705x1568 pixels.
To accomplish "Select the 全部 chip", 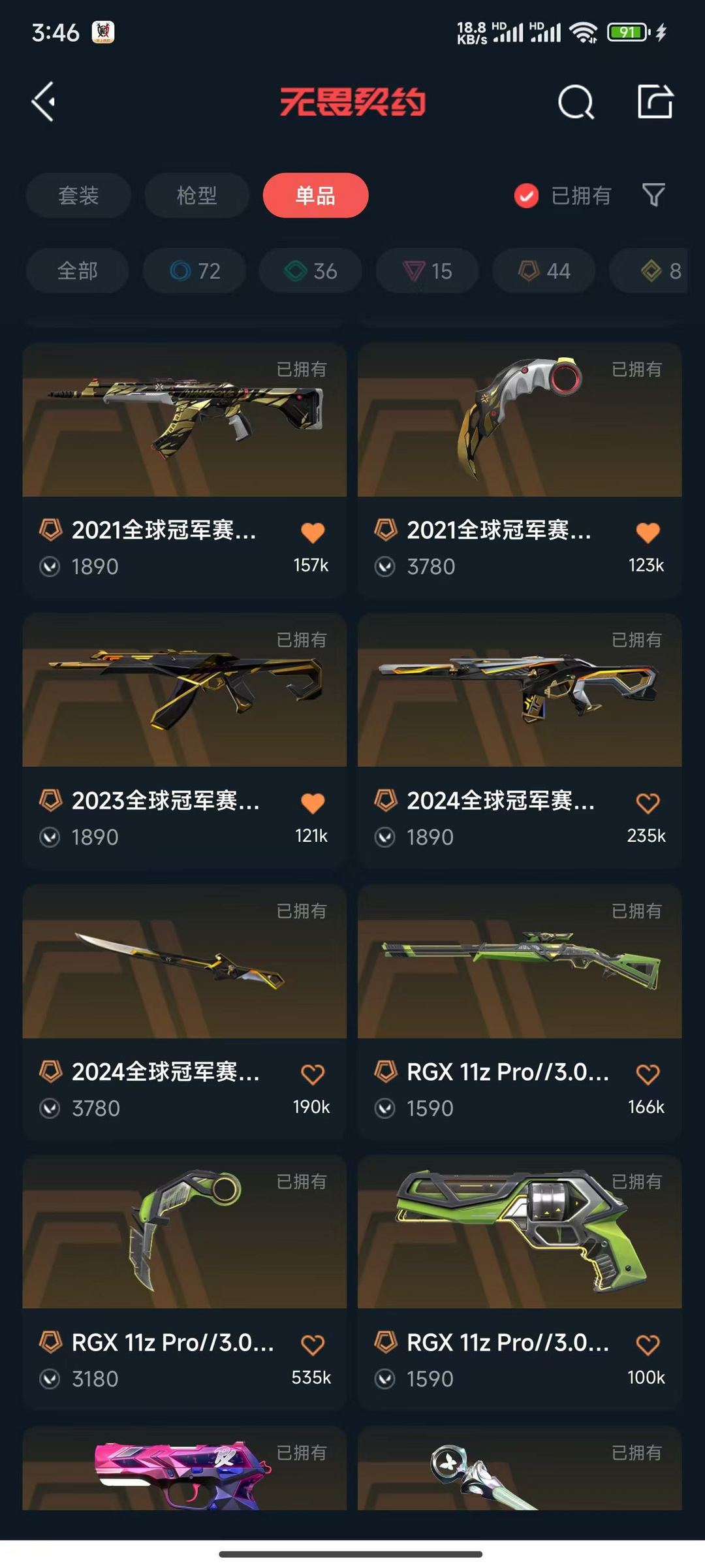I will [77, 270].
